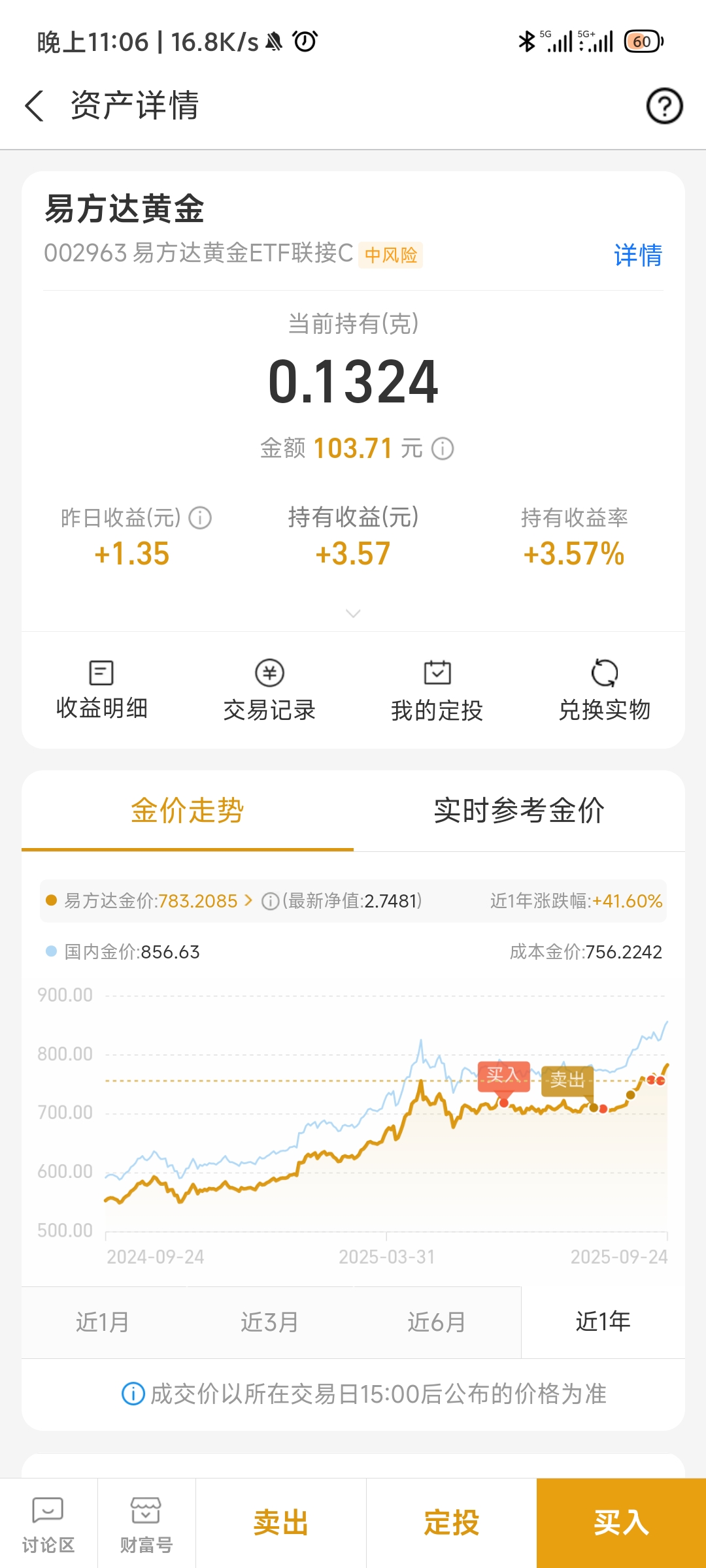Screen dimensions: 706x1568
Task: Open 我的定投 plan
Action: 437,690
